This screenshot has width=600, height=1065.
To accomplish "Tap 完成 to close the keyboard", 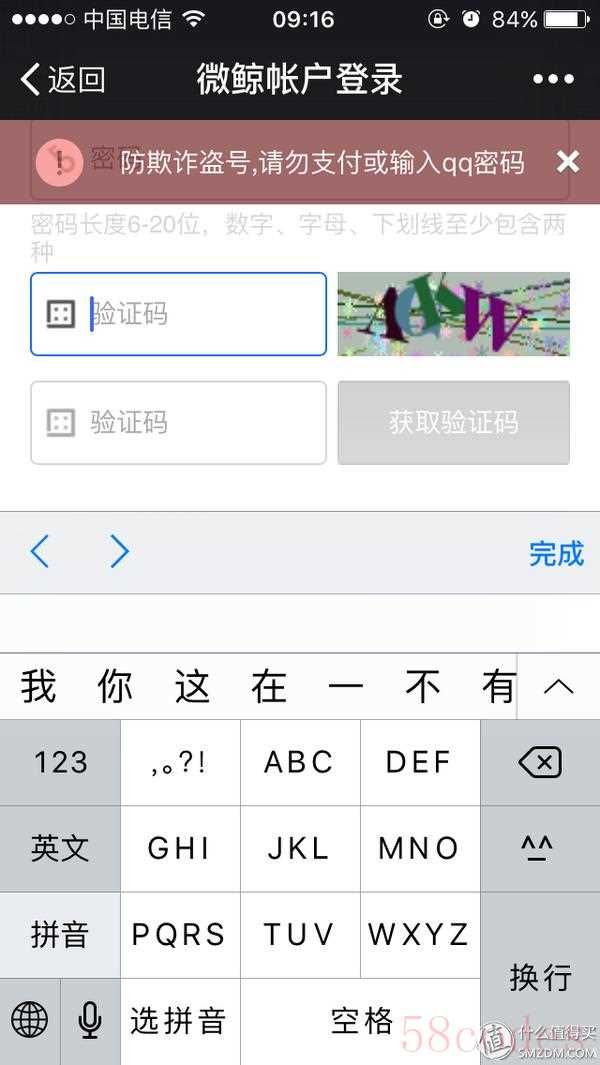I will tap(556, 553).
